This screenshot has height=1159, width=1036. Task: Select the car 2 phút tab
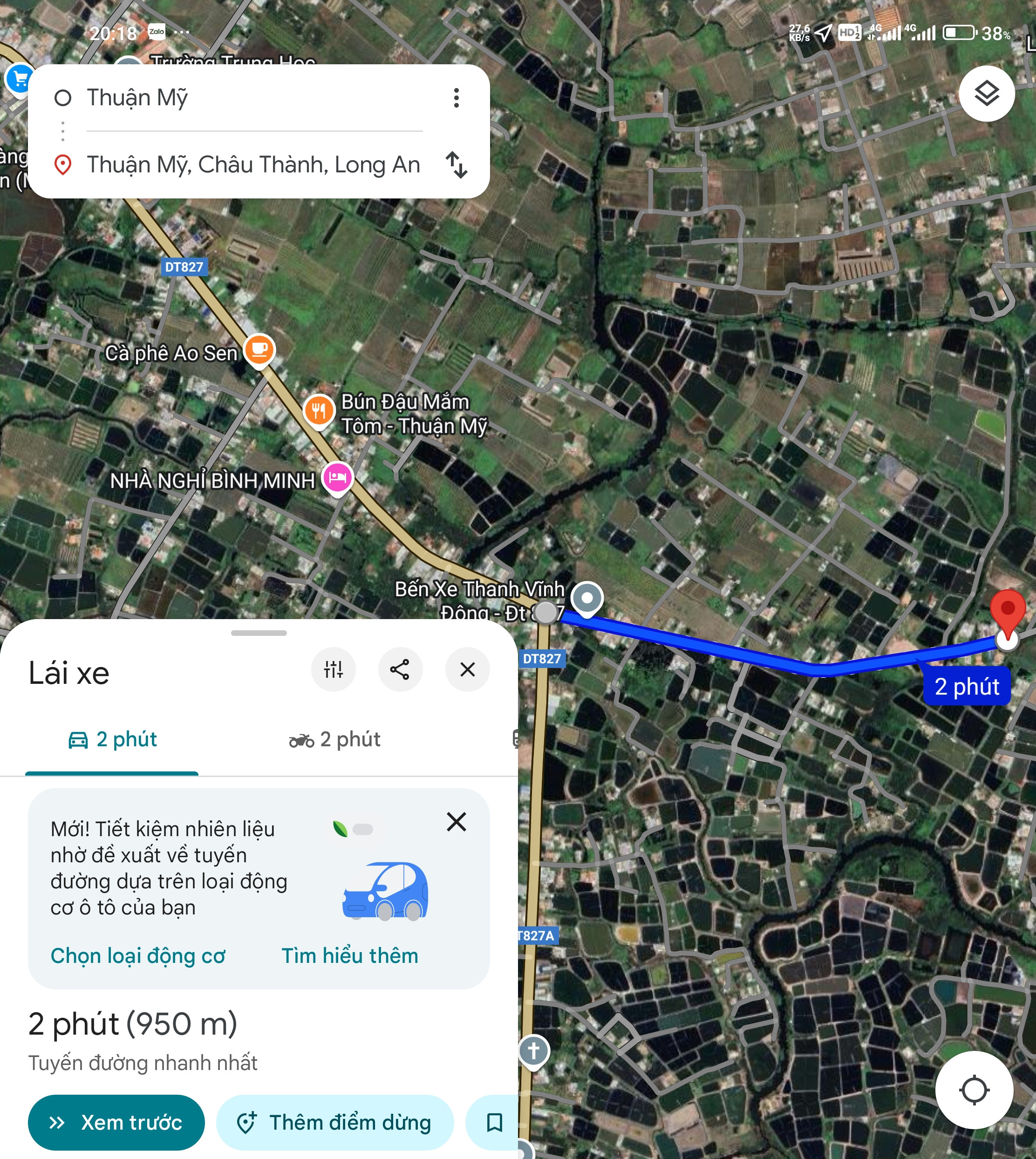click(x=112, y=739)
